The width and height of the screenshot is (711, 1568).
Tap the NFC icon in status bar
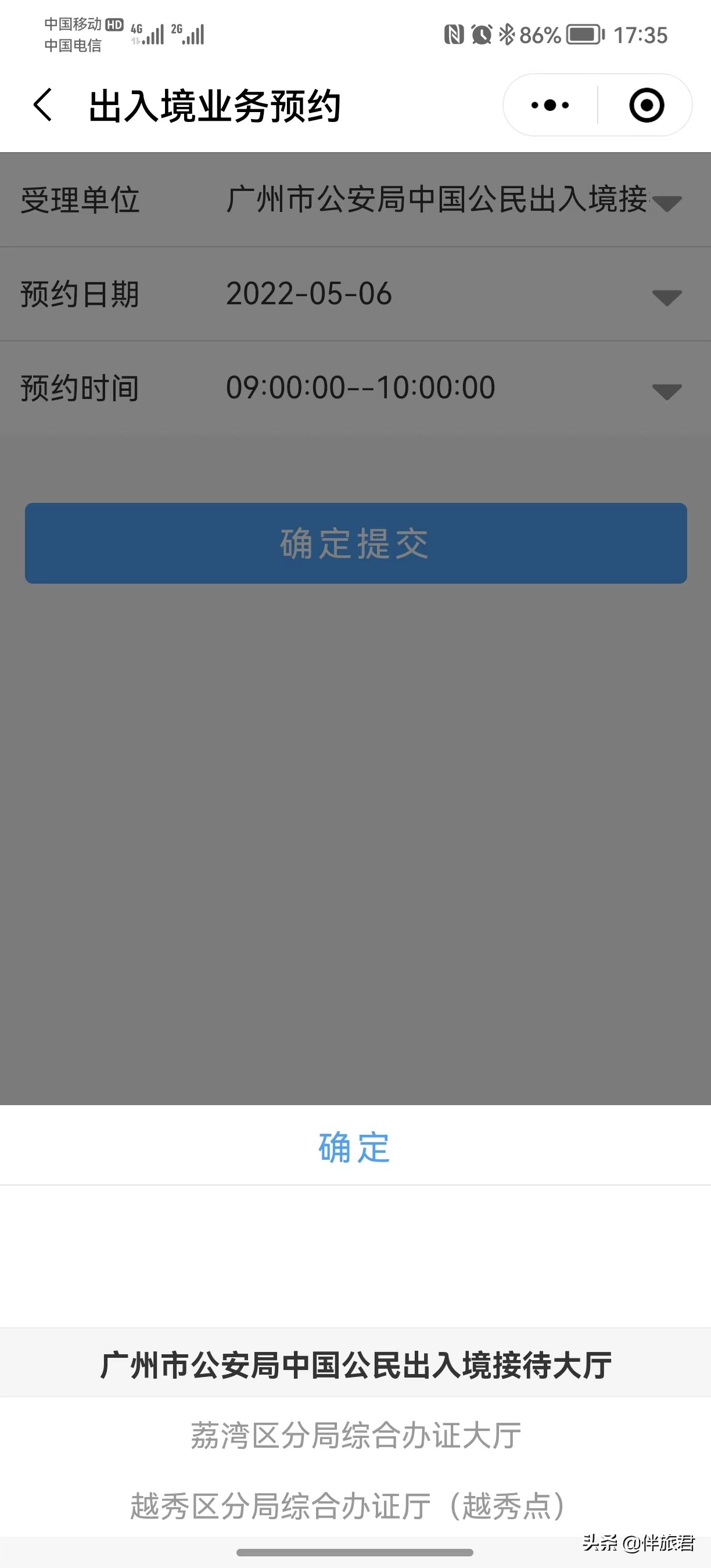click(455, 35)
